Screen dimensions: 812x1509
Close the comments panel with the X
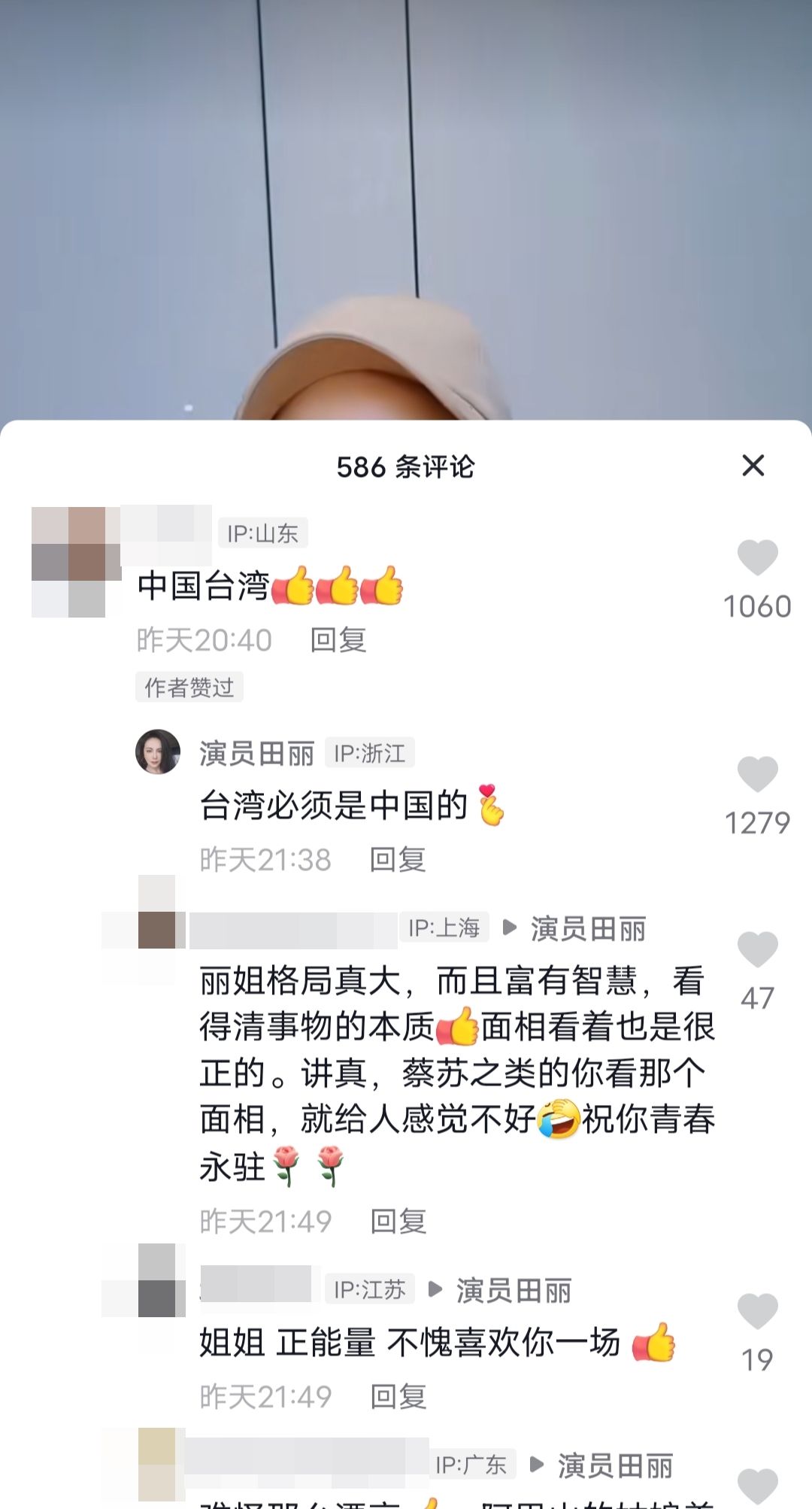click(x=754, y=466)
